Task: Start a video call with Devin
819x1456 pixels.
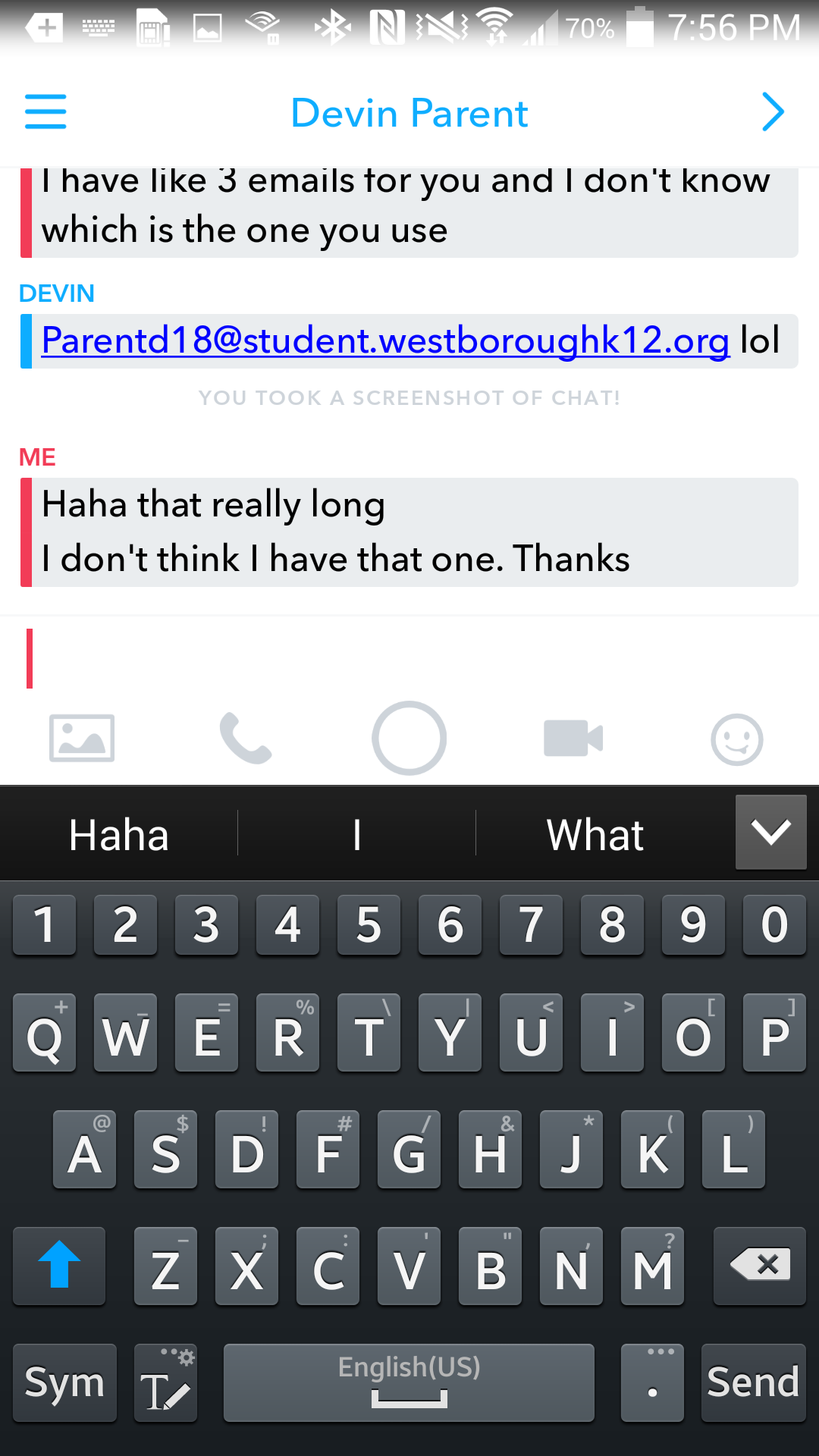Action: [573, 738]
